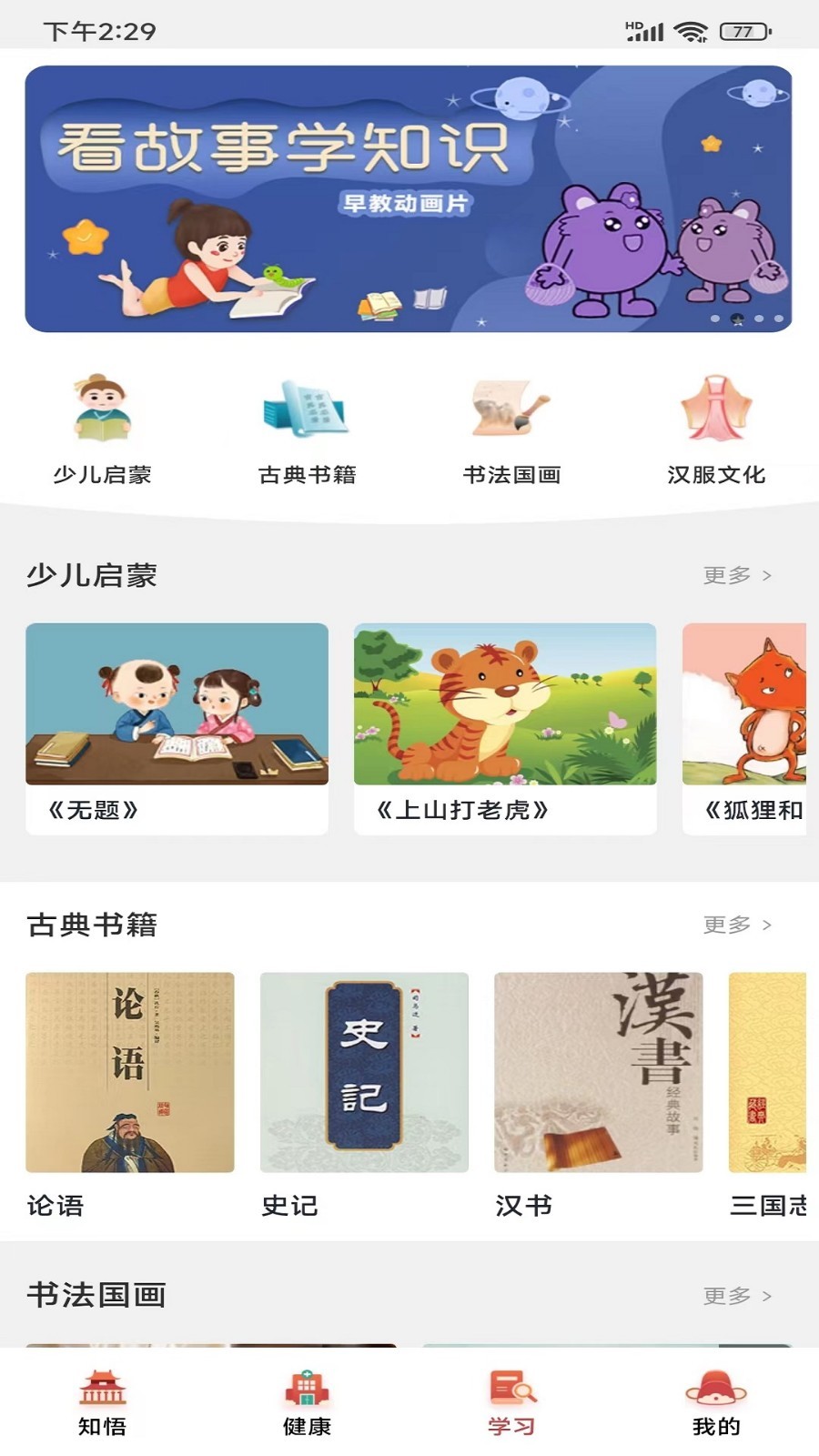Viewport: 819px width, 1456px height.
Task: Open the 史记 book cover
Action: [364, 1072]
